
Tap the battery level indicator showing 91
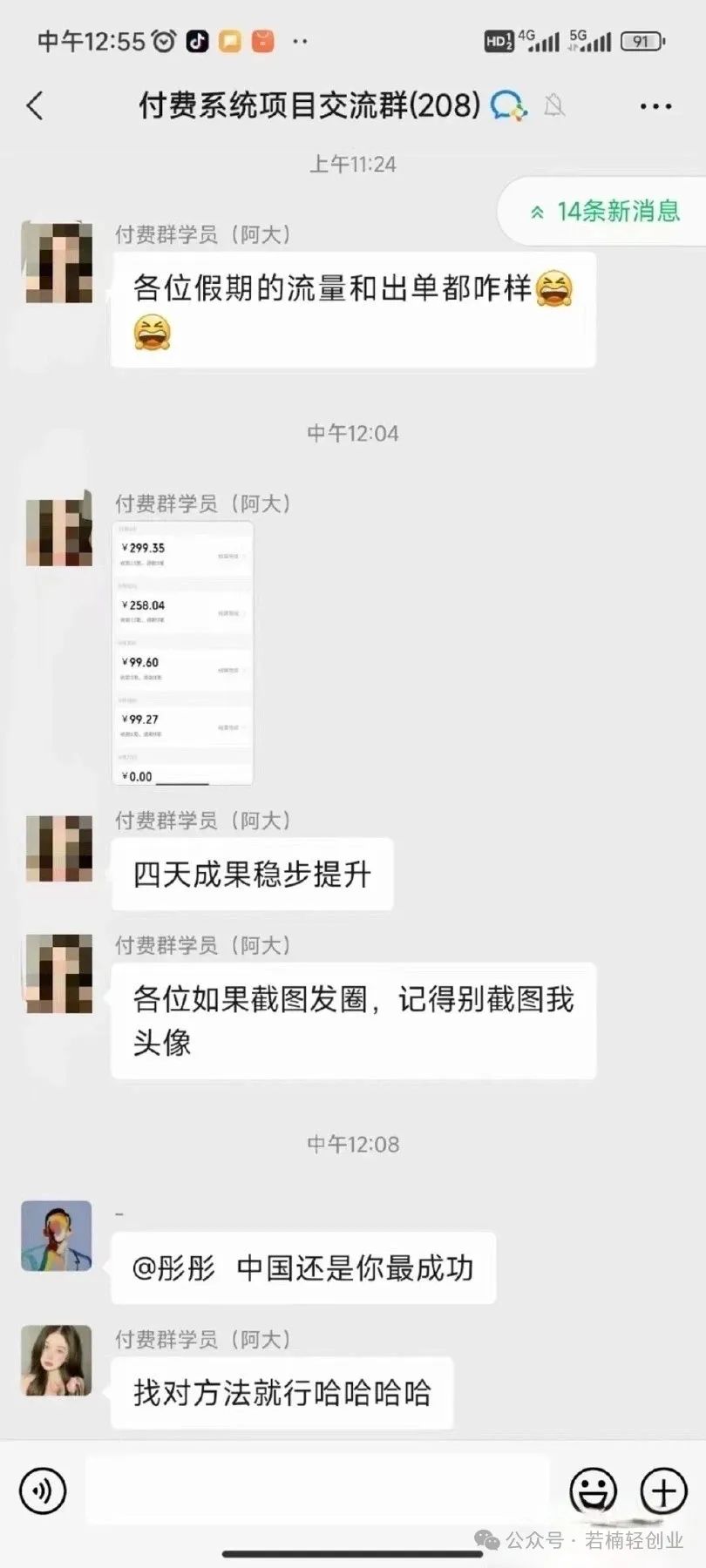click(x=642, y=39)
